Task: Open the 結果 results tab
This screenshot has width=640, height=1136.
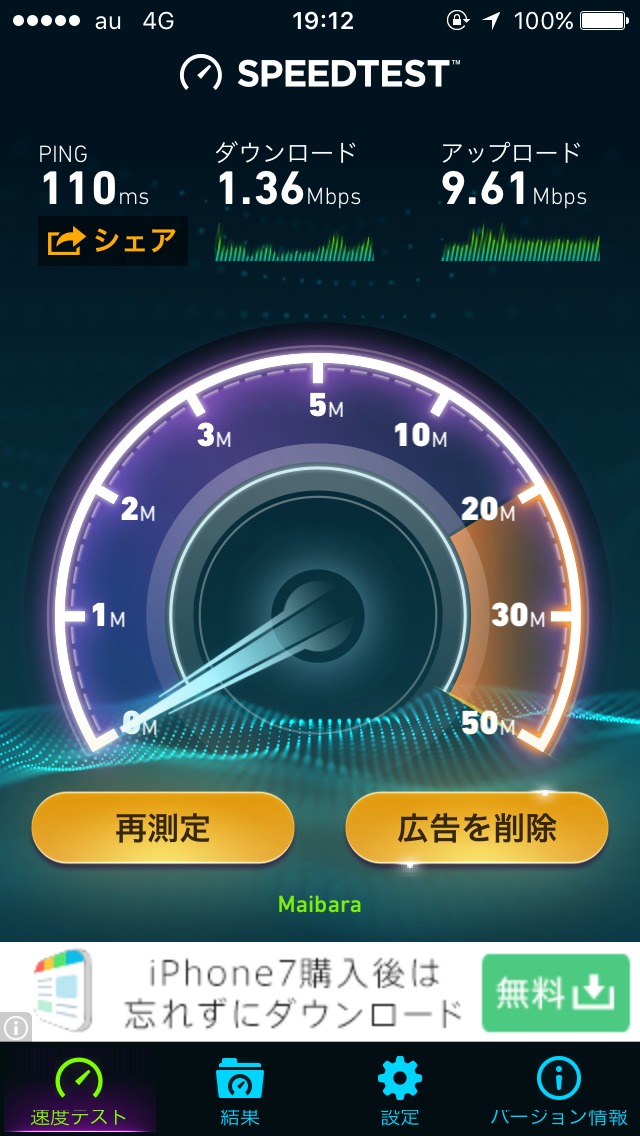Action: pos(240,1090)
